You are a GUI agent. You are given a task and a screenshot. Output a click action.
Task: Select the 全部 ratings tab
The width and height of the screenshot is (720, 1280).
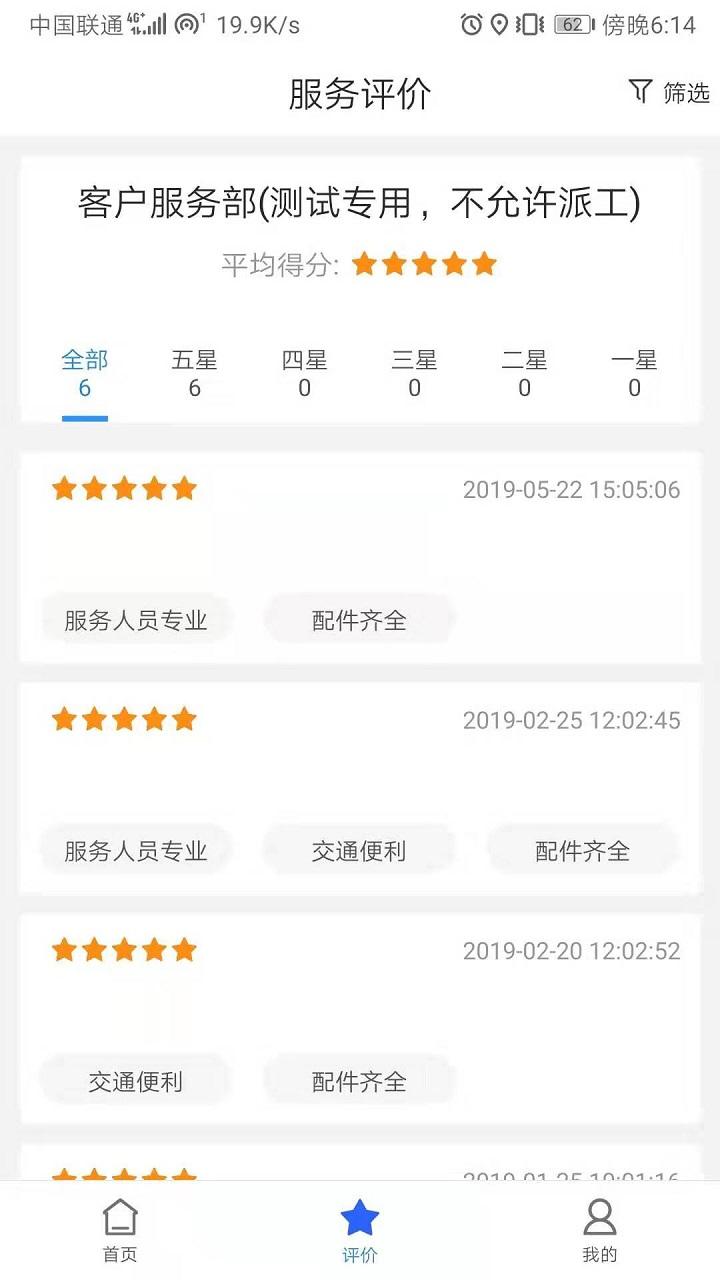pyautogui.click(x=85, y=374)
